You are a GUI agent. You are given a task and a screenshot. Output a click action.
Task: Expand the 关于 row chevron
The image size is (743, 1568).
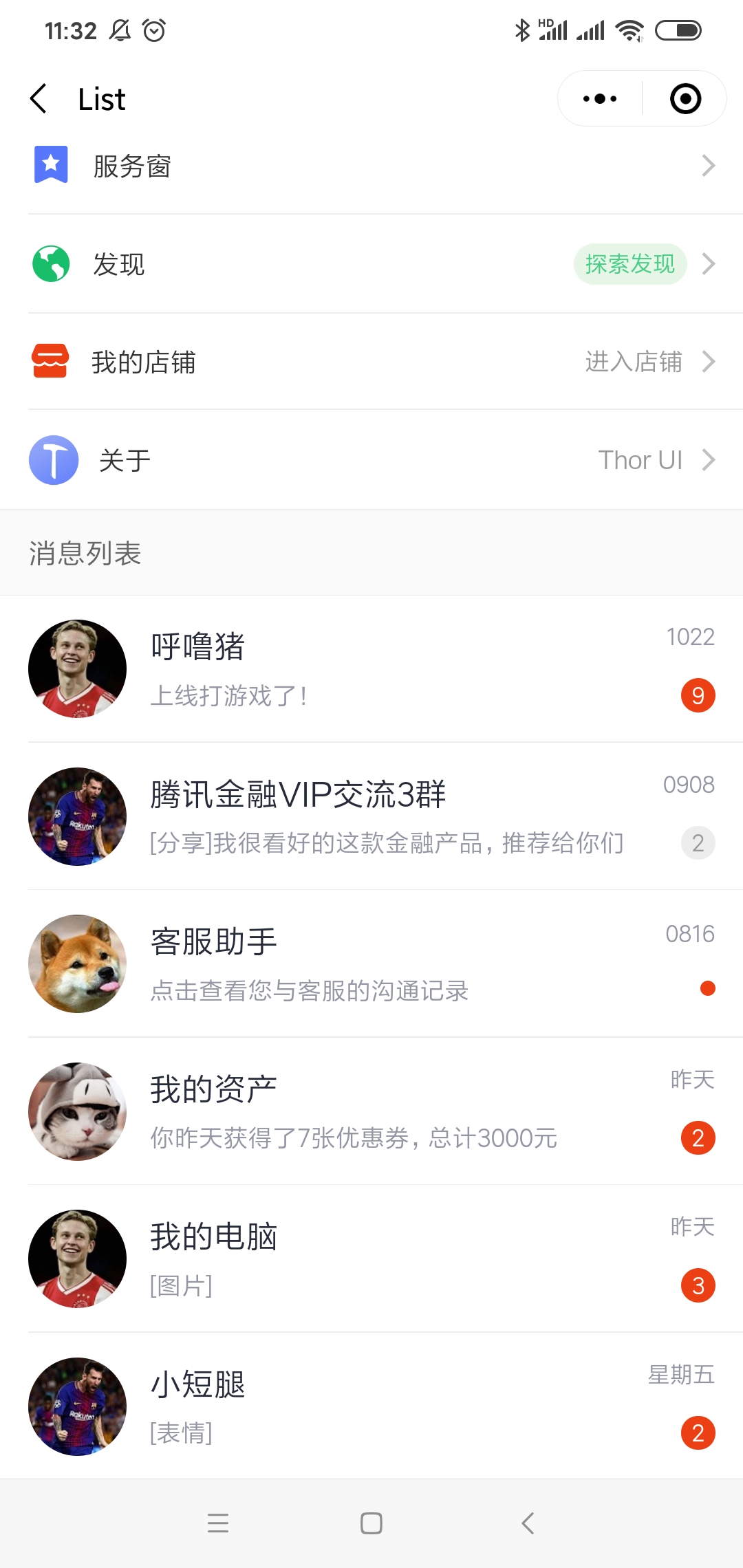tap(709, 460)
